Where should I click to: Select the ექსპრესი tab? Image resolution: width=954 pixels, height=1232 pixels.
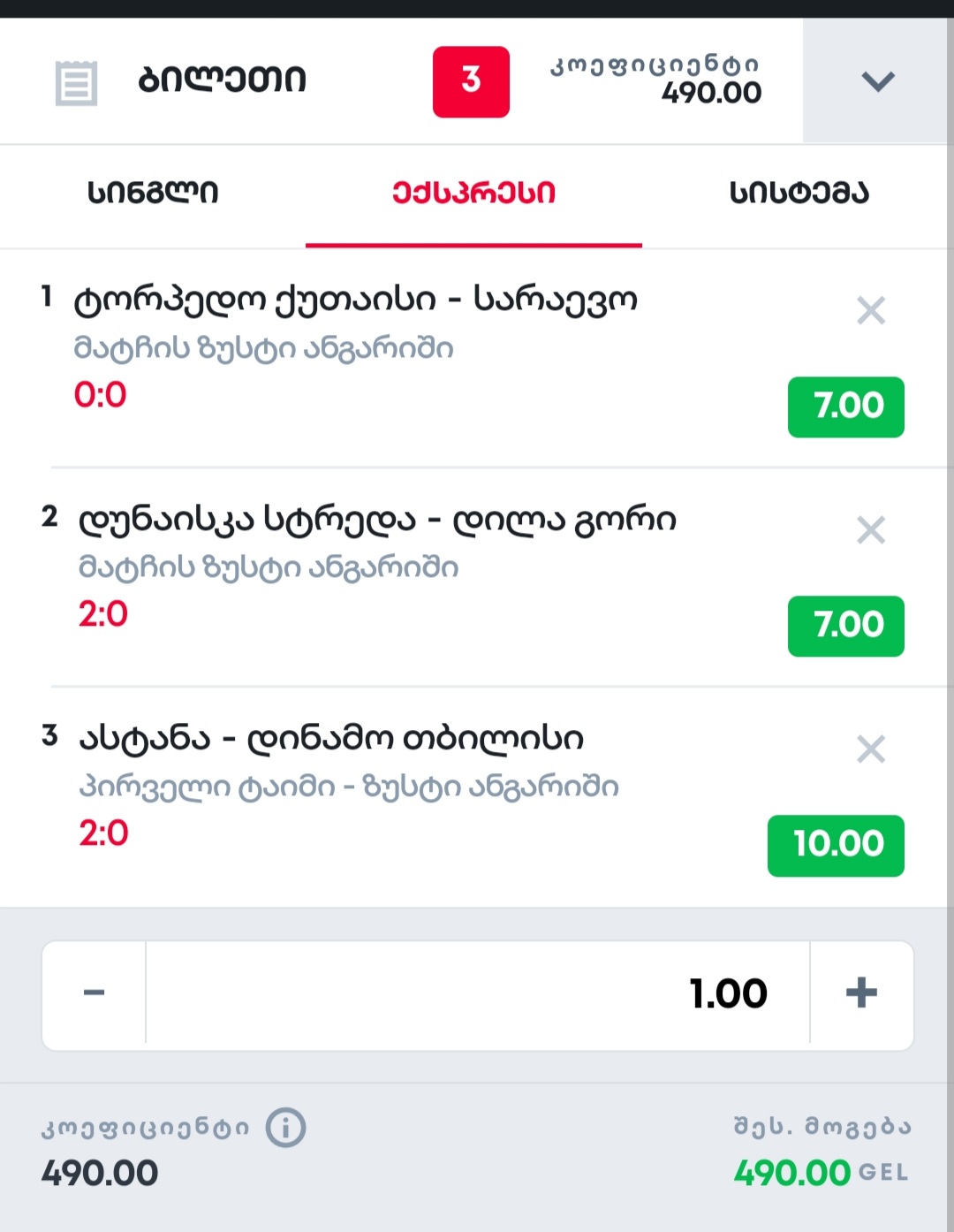click(473, 193)
